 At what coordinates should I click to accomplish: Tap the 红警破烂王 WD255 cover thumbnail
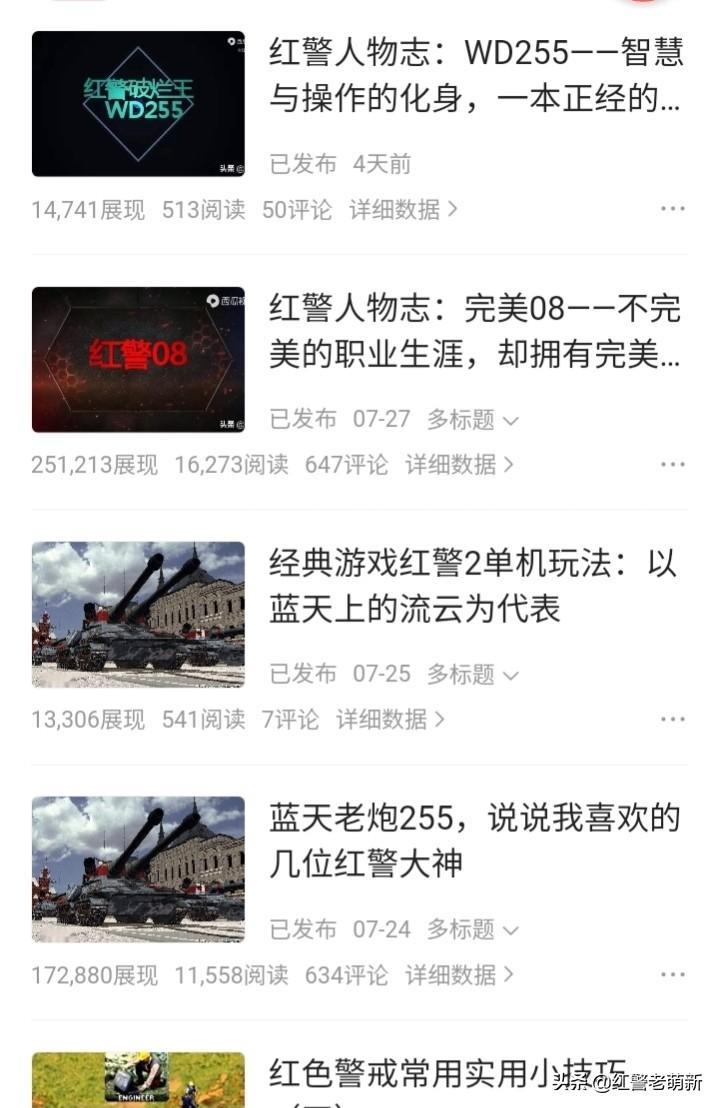point(138,104)
